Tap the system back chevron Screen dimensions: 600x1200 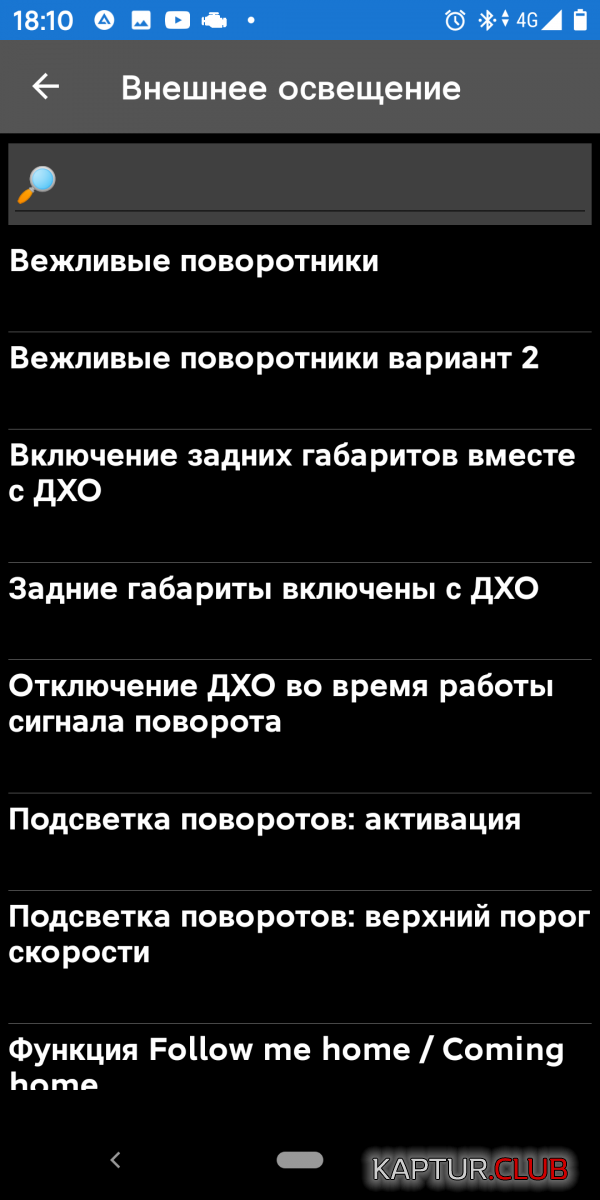coord(115,1160)
